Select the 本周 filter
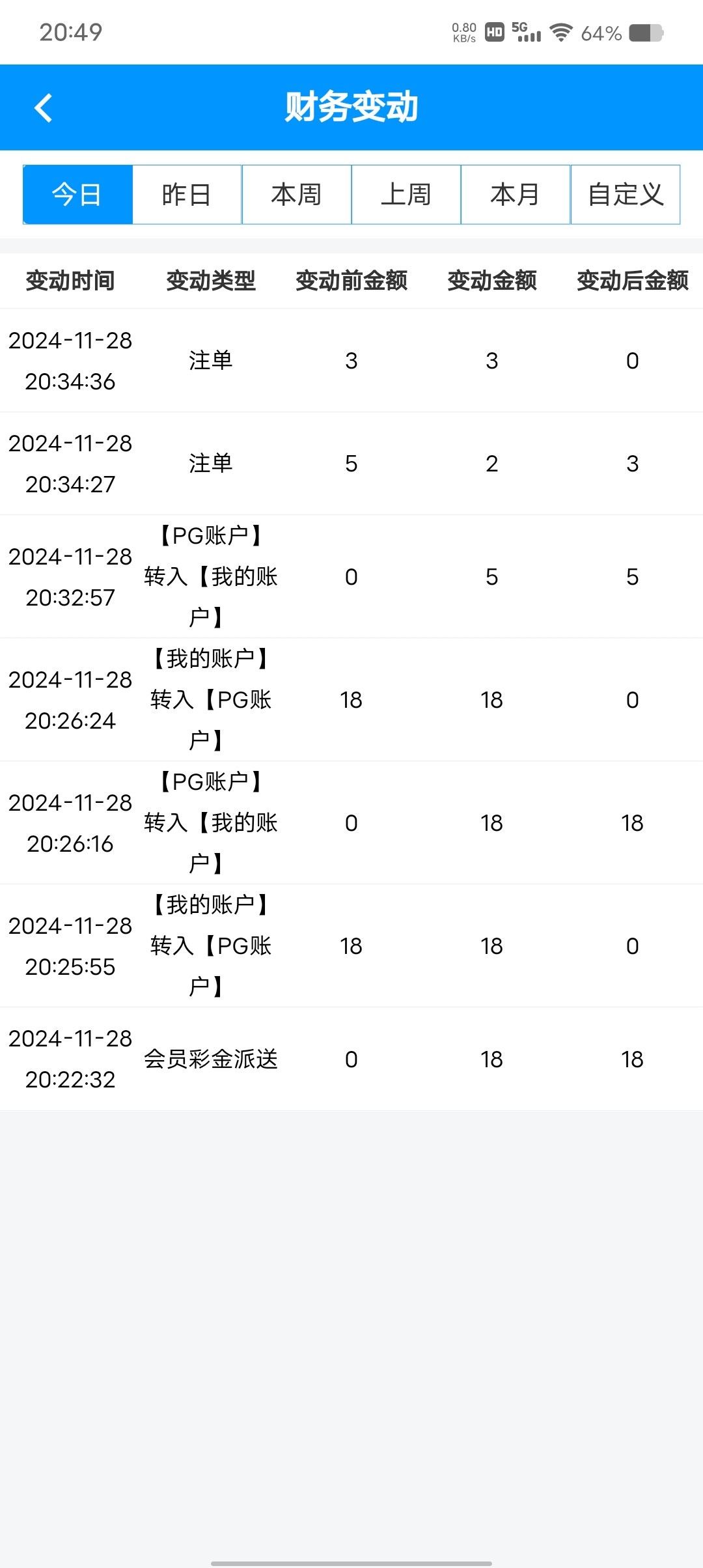Screen dimensions: 703x1568 click(x=296, y=194)
